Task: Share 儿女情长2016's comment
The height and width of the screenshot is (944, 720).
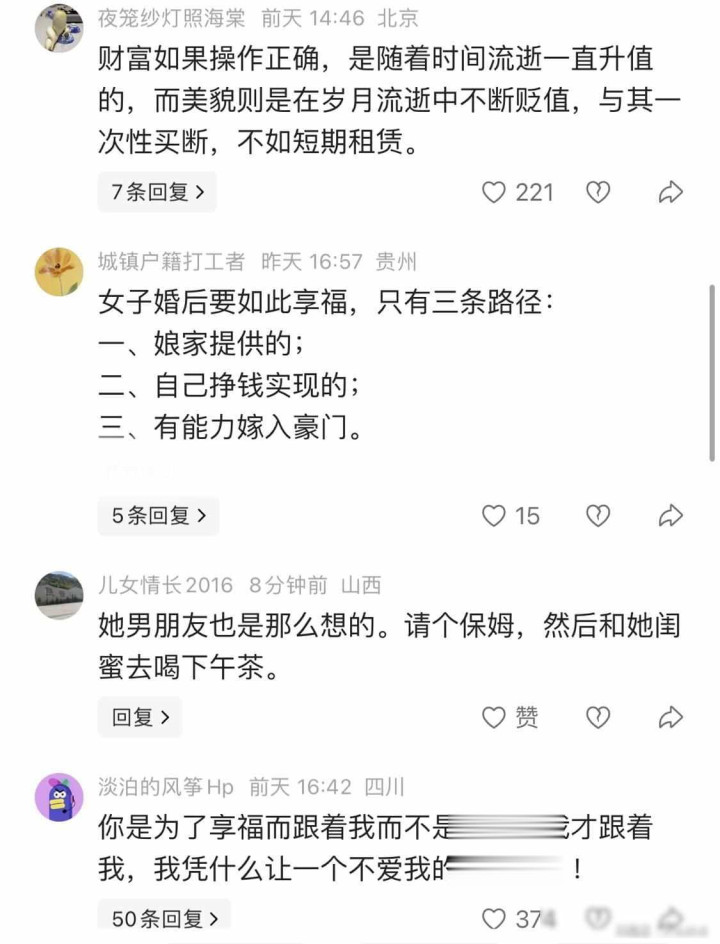Action: [x=670, y=717]
